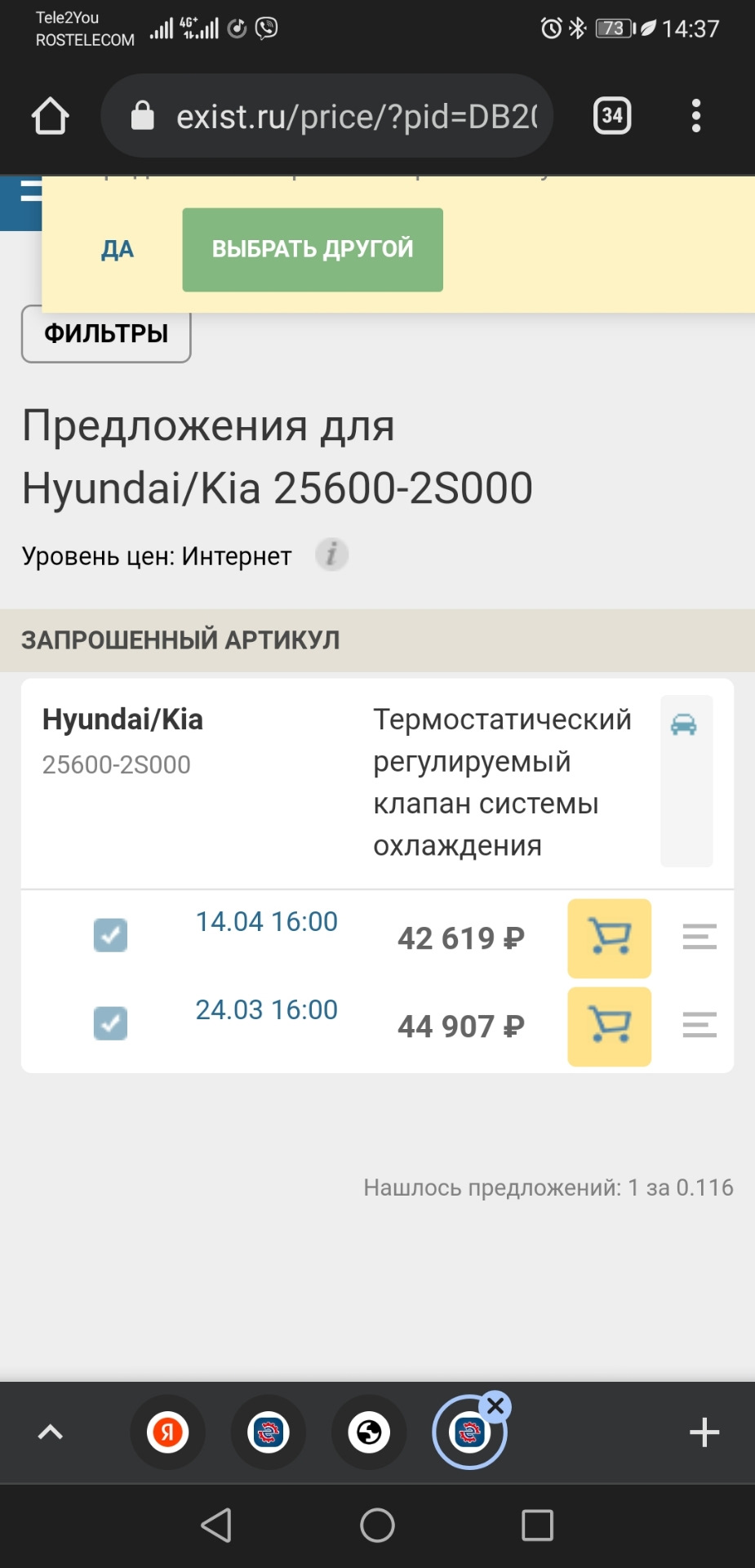This screenshot has height=1568, width=755.
Task: Tap ВЫБРАТЬ ДРУГОЙ button
Action: pos(313,249)
